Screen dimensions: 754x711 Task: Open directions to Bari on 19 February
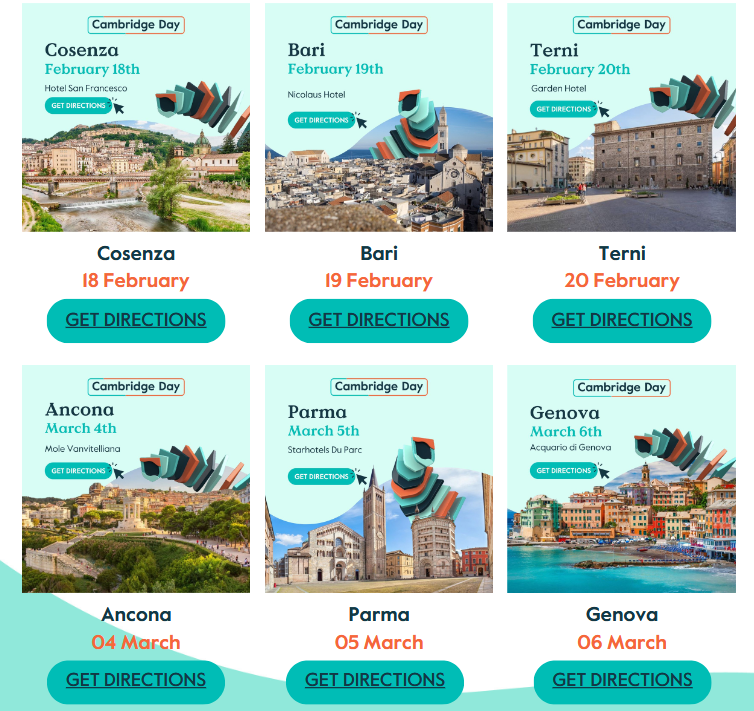379,320
